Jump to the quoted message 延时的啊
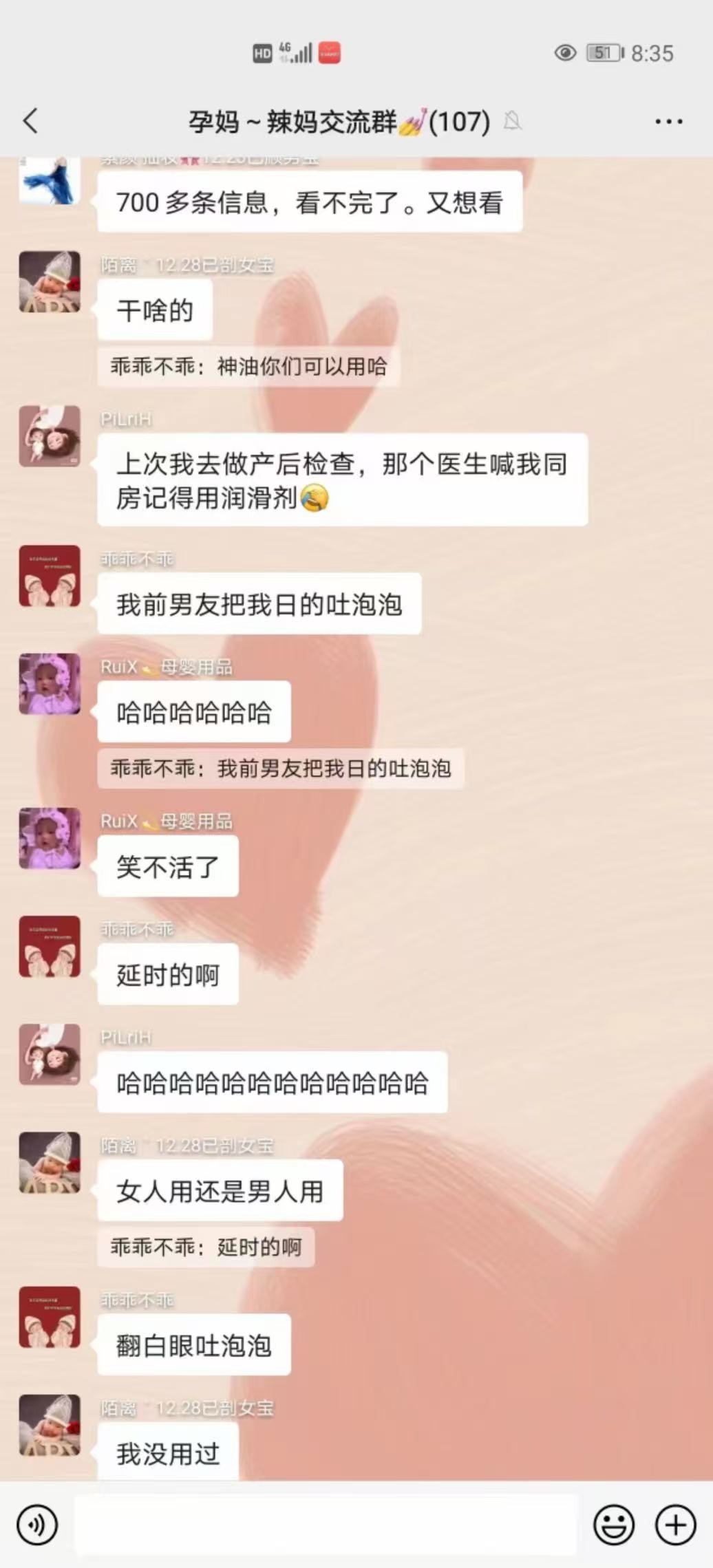Image resolution: width=713 pixels, height=1568 pixels. (206, 1247)
